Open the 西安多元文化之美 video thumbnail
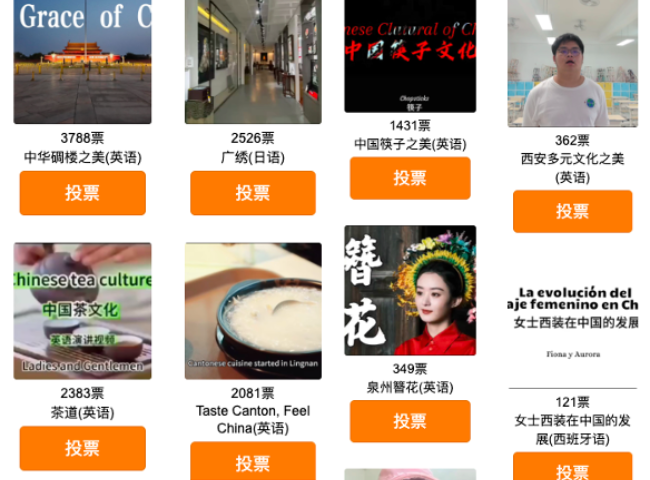This screenshot has width=650, height=480. (572, 63)
